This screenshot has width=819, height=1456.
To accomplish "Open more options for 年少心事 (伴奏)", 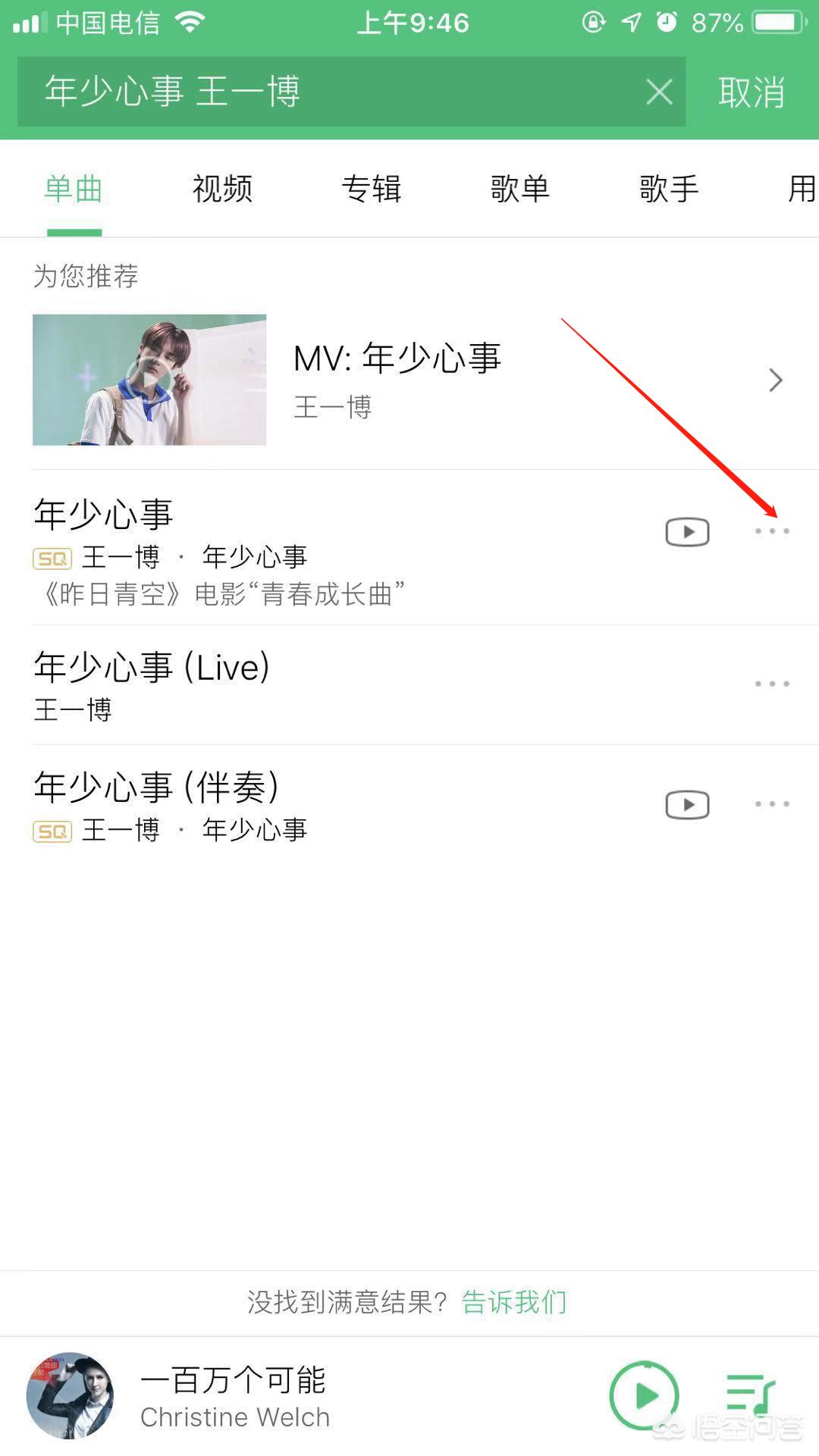I will click(772, 803).
